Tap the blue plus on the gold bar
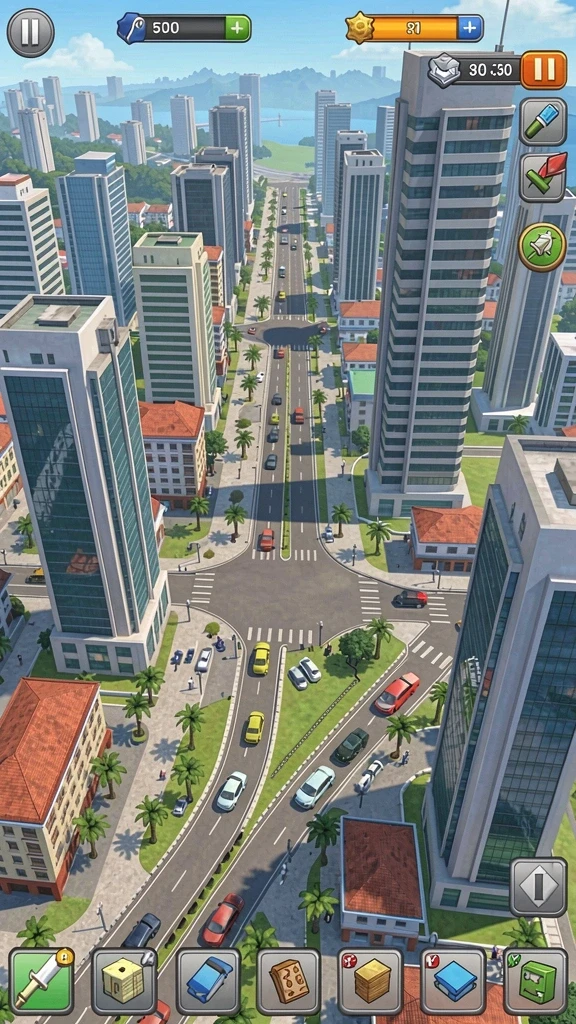Image resolution: width=576 pixels, height=1024 pixels. pyautogui.click(x=470, y=28)
